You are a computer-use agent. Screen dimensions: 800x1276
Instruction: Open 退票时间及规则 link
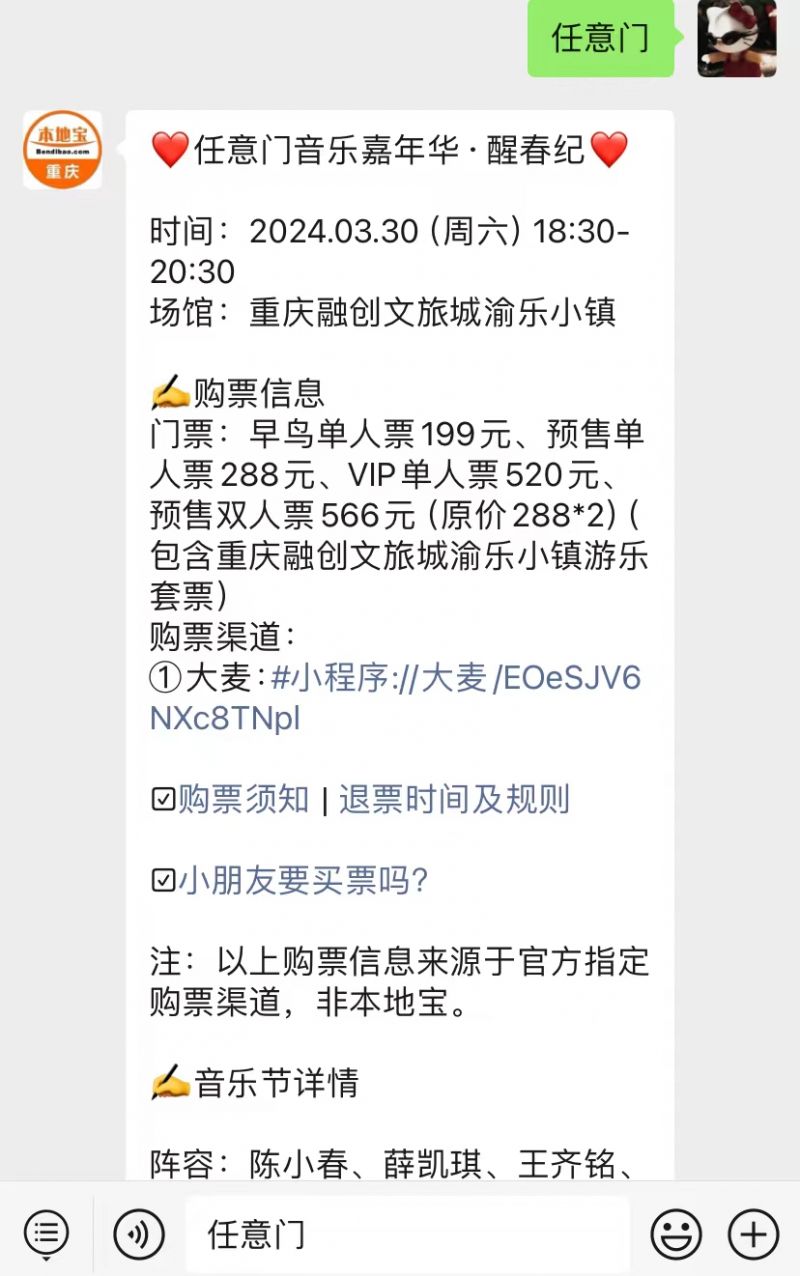pos(454,800)
